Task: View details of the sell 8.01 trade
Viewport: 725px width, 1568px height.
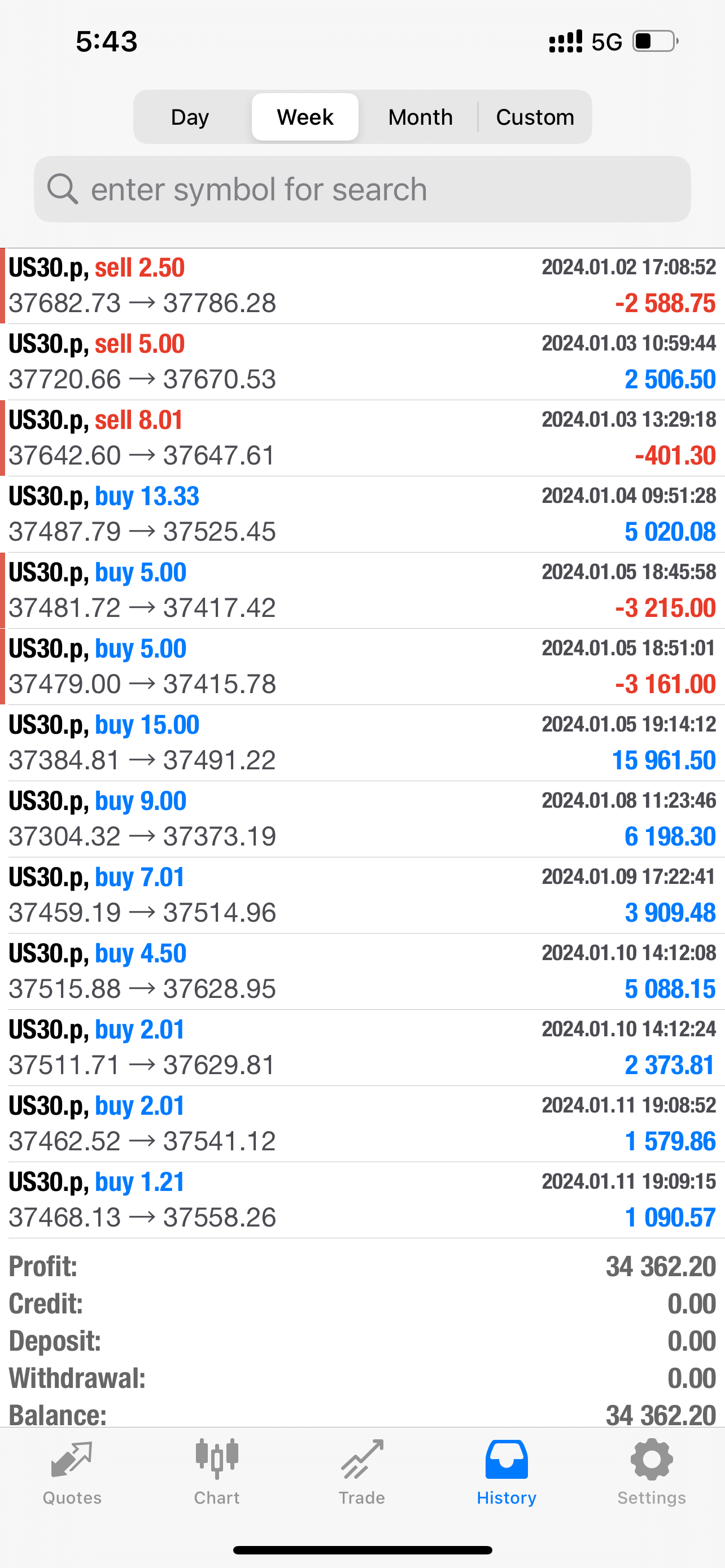Action: 362,437
